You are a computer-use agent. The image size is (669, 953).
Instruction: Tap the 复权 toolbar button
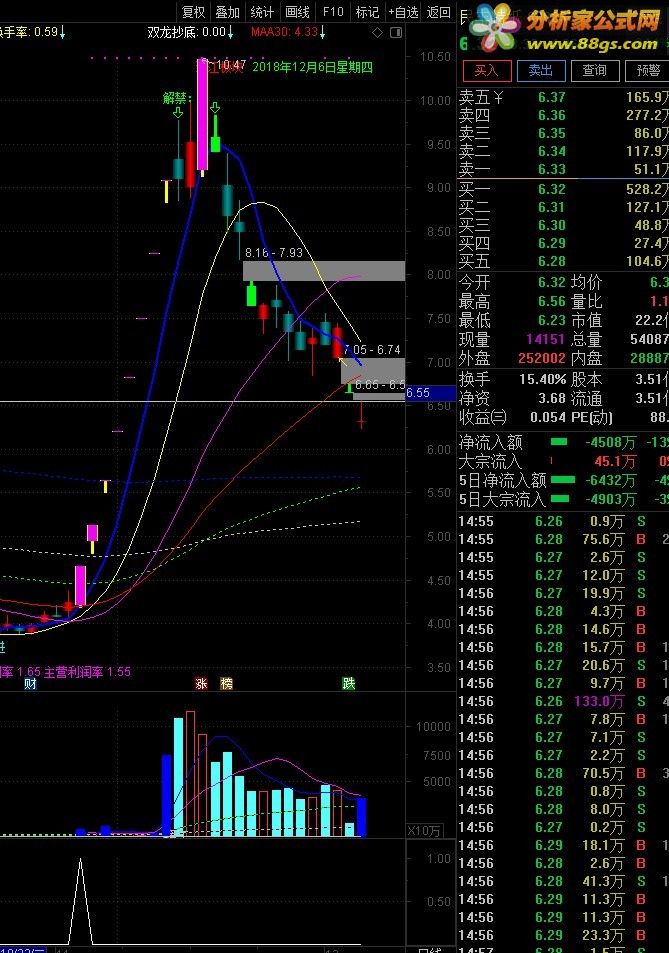[x=193, y=12]
